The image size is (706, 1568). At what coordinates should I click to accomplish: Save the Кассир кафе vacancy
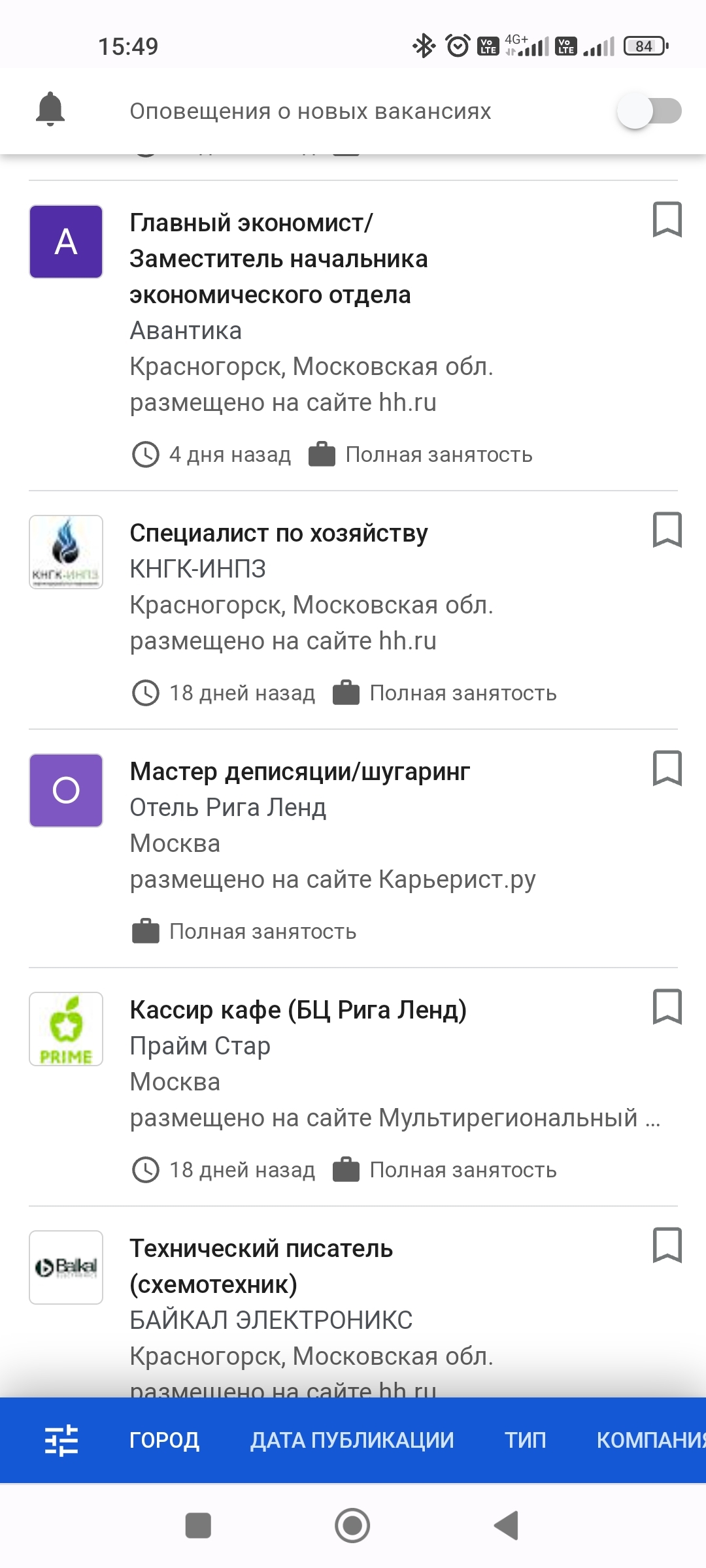point(667,1007)
